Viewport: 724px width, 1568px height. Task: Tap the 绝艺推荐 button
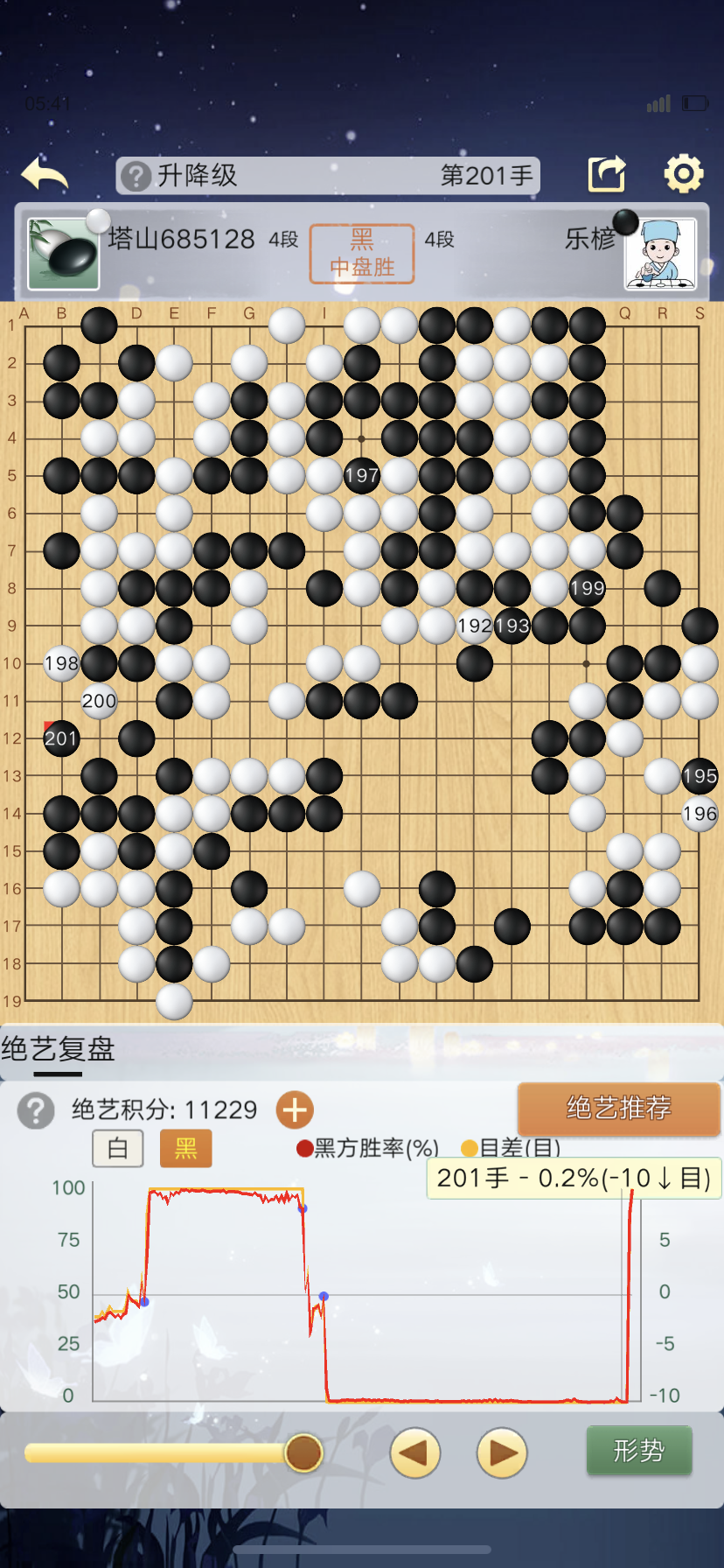pyautogui.click(x=618, y=1108)
